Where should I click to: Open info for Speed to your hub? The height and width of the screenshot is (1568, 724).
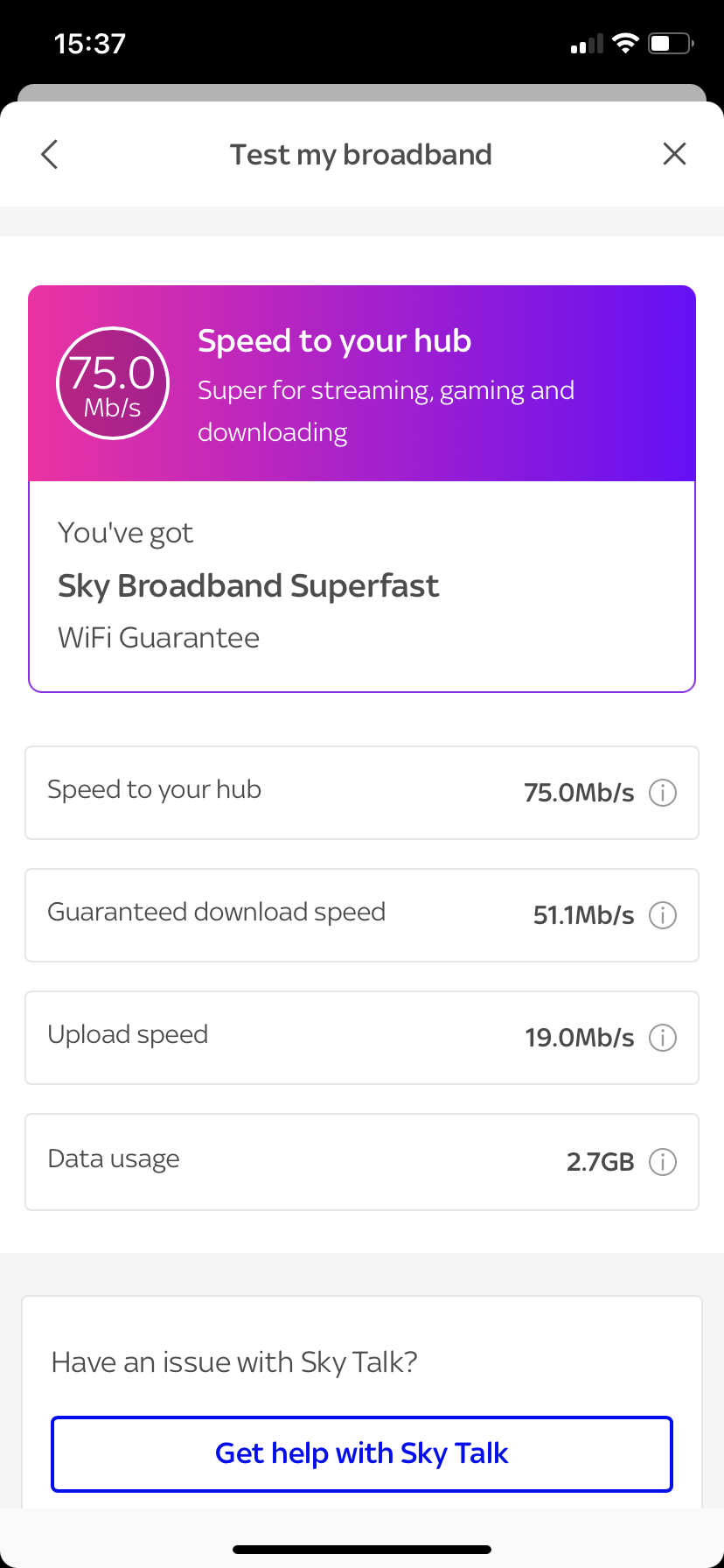[x=663, y=793]
